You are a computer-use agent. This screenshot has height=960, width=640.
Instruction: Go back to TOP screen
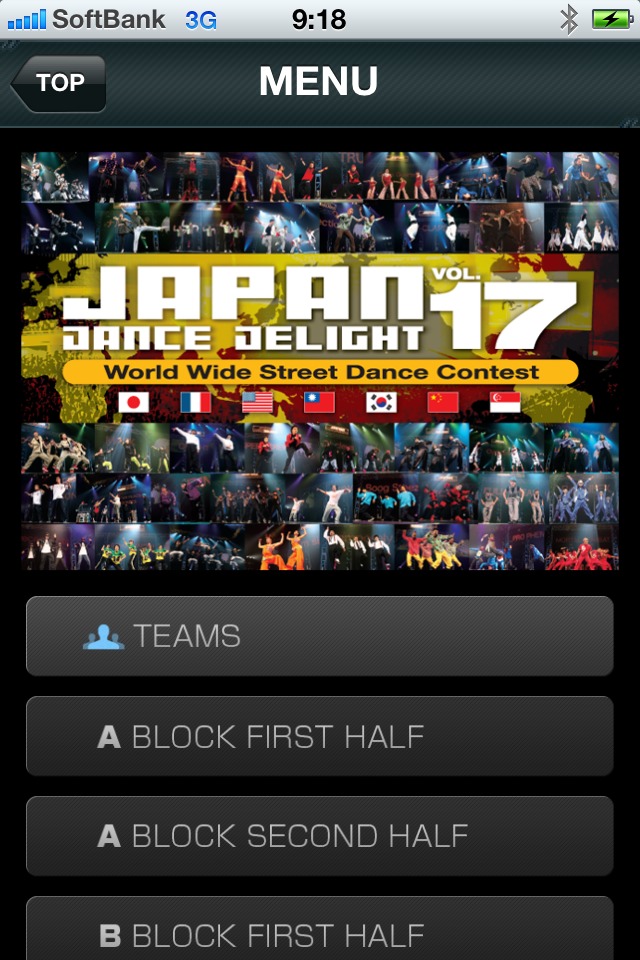tap(58, 83)
